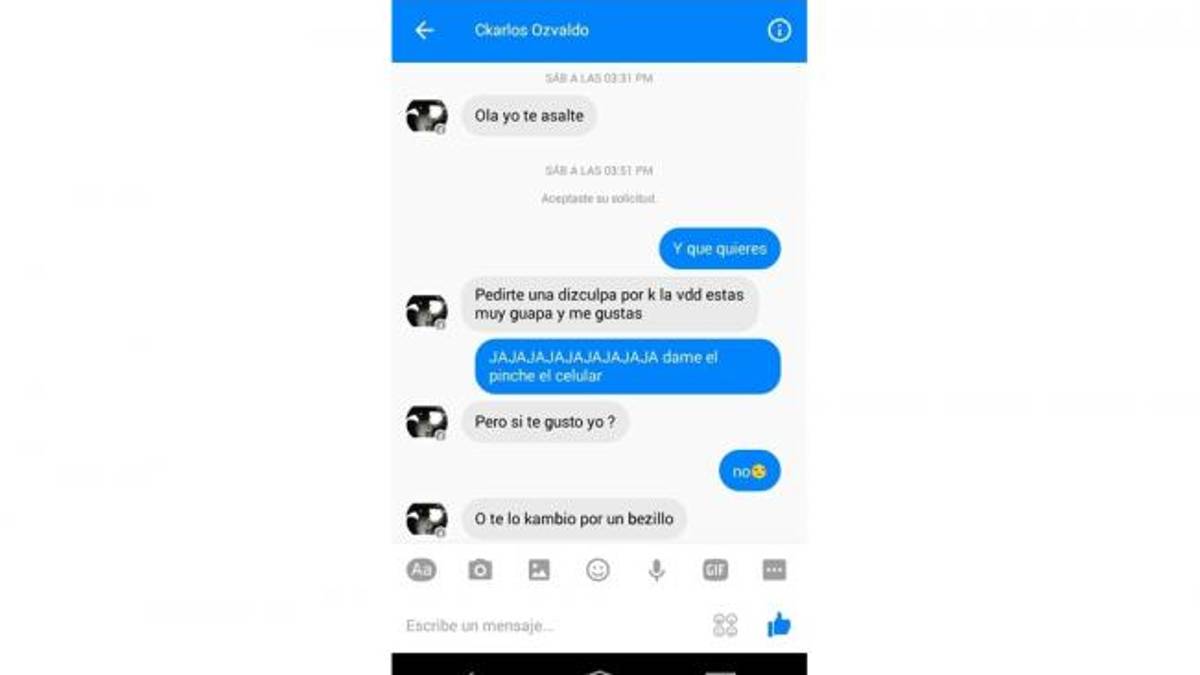Open the camera to take a photo
The image size is (1200, 675).
pos(480,570)
